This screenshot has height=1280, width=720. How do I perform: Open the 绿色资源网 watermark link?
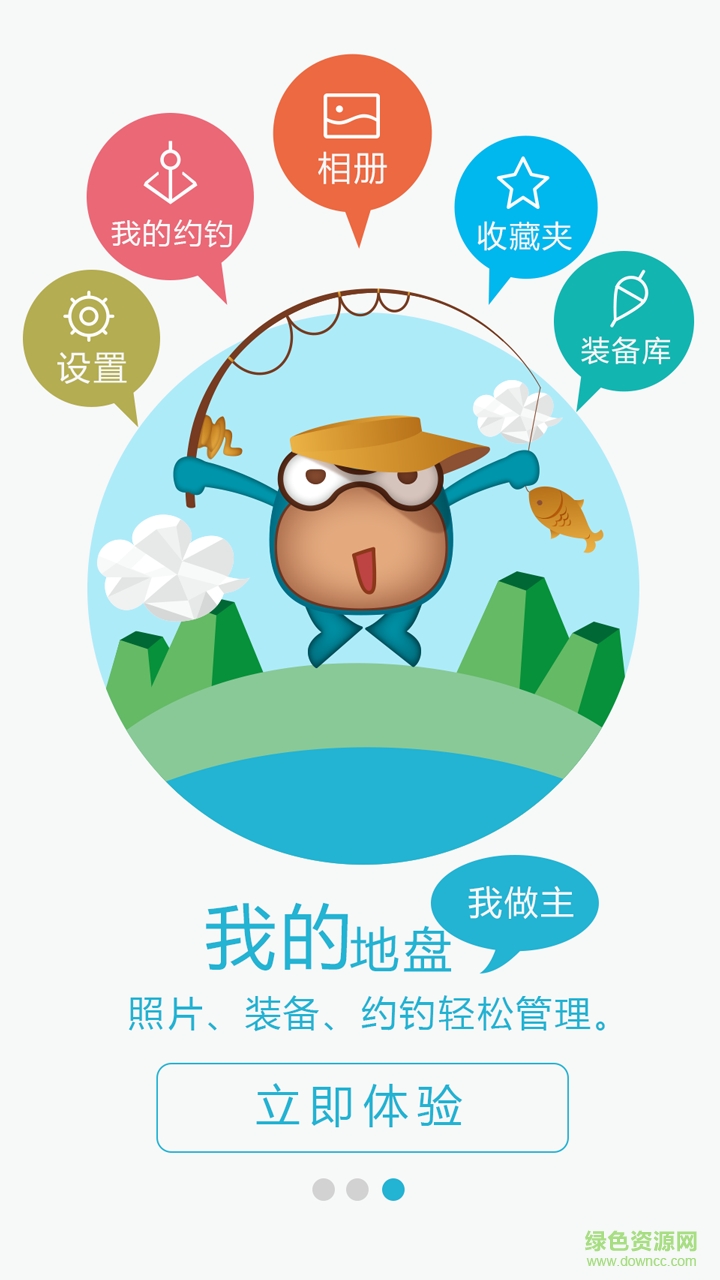[x=640, y=1238]
